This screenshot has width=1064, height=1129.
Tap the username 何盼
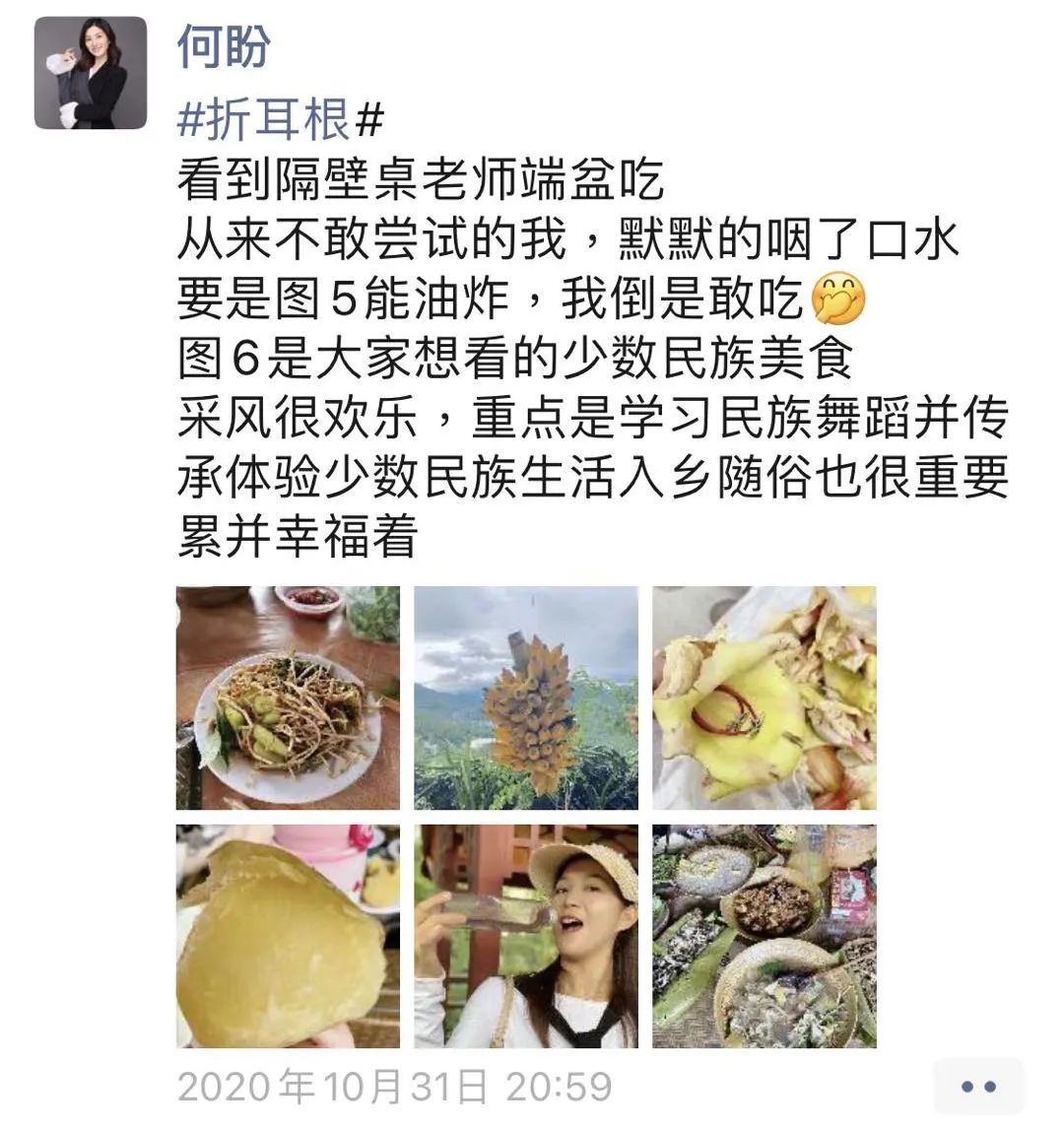(x=224, y=46)
